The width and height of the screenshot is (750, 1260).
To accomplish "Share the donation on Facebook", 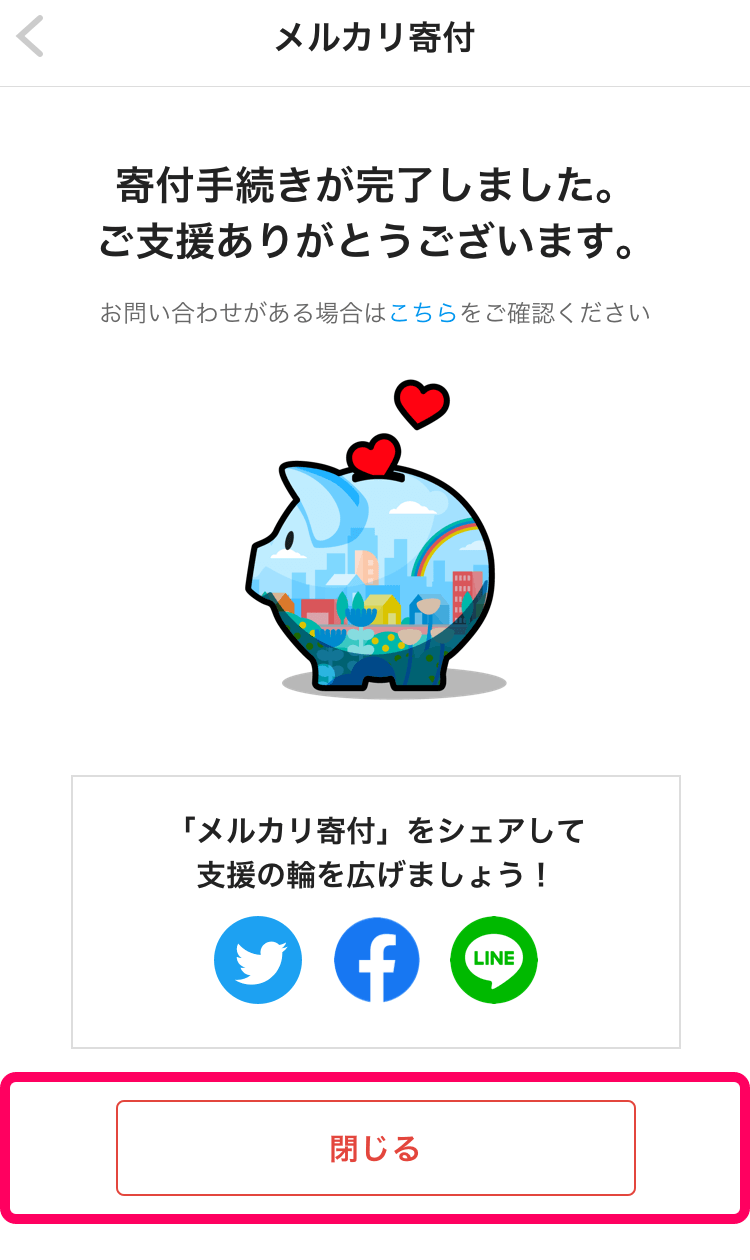I will coord(376,960).
